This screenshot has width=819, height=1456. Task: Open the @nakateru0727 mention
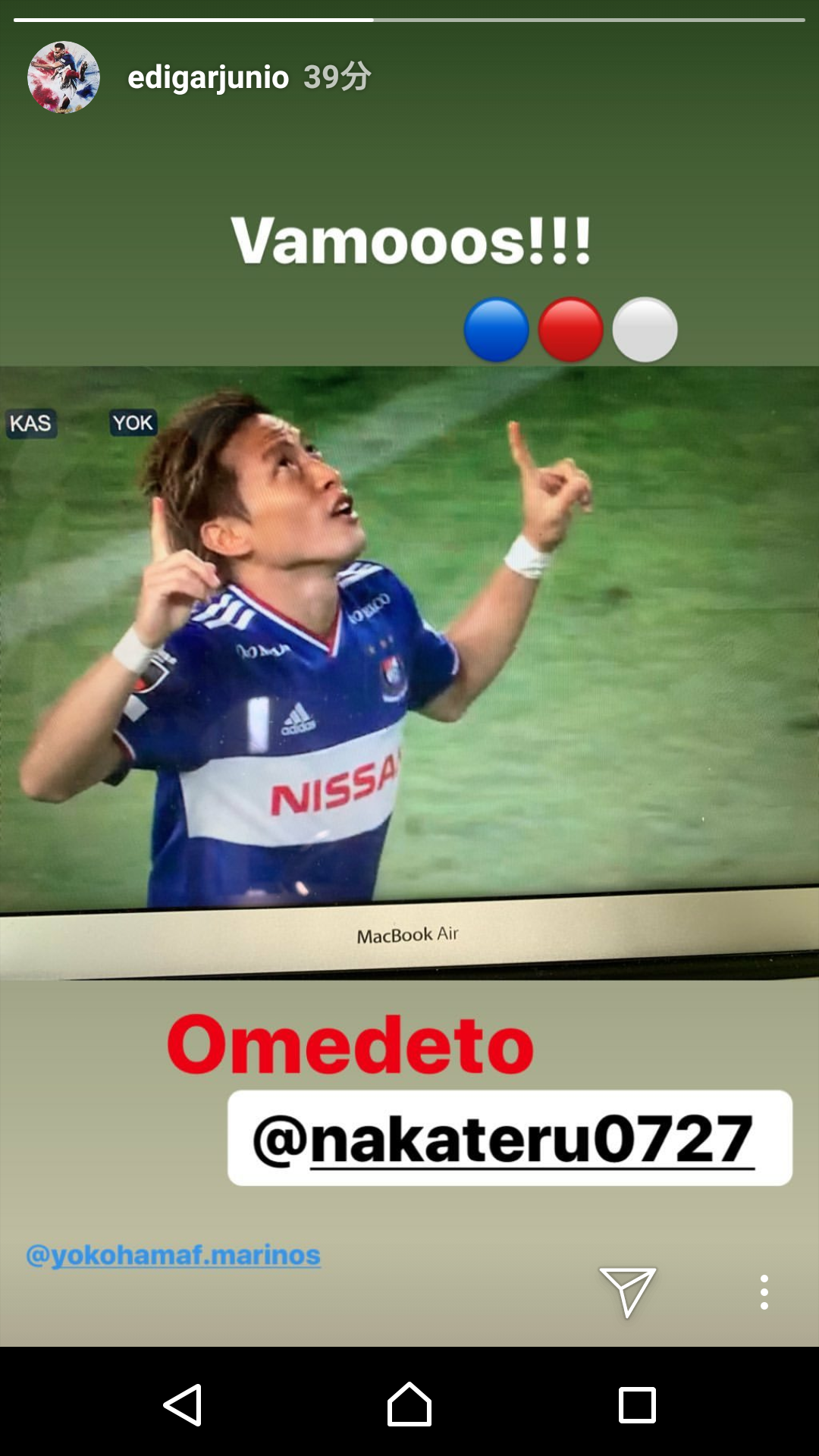click(509, 1138)
